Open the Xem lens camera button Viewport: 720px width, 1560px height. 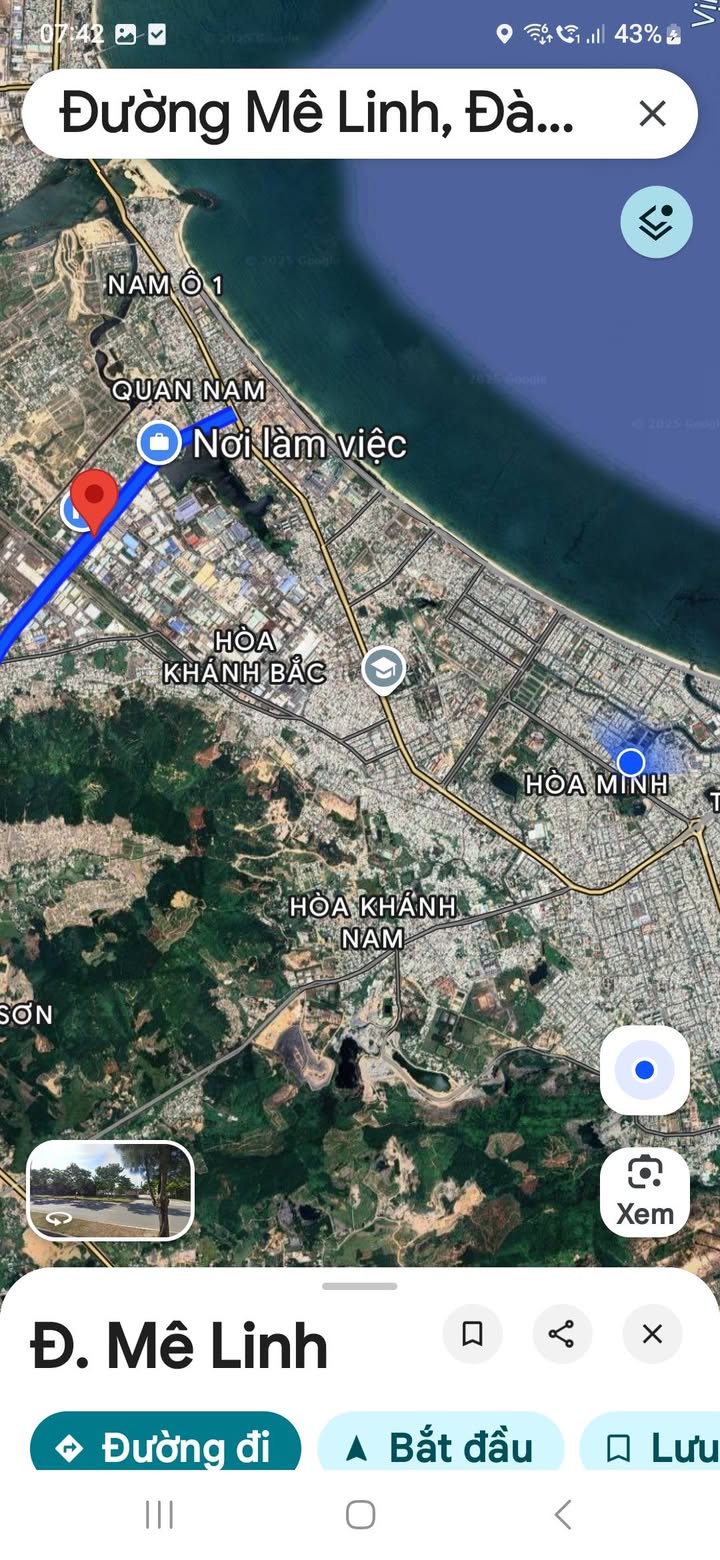(x=644, y=1191)
